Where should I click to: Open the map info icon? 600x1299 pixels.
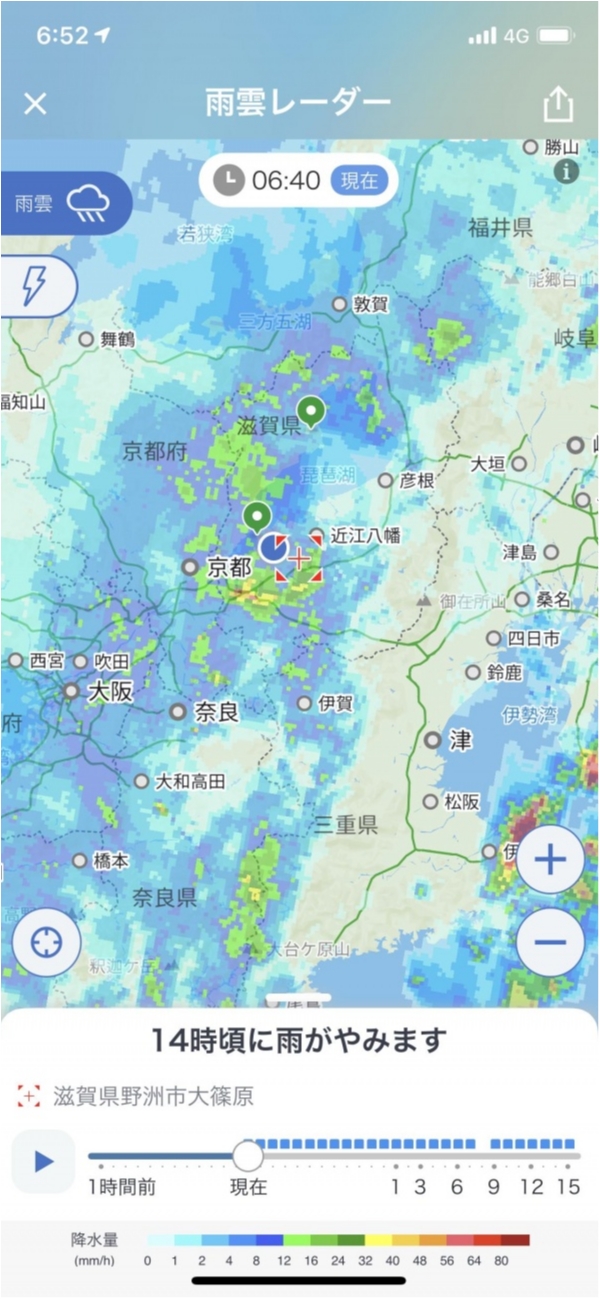567,171
